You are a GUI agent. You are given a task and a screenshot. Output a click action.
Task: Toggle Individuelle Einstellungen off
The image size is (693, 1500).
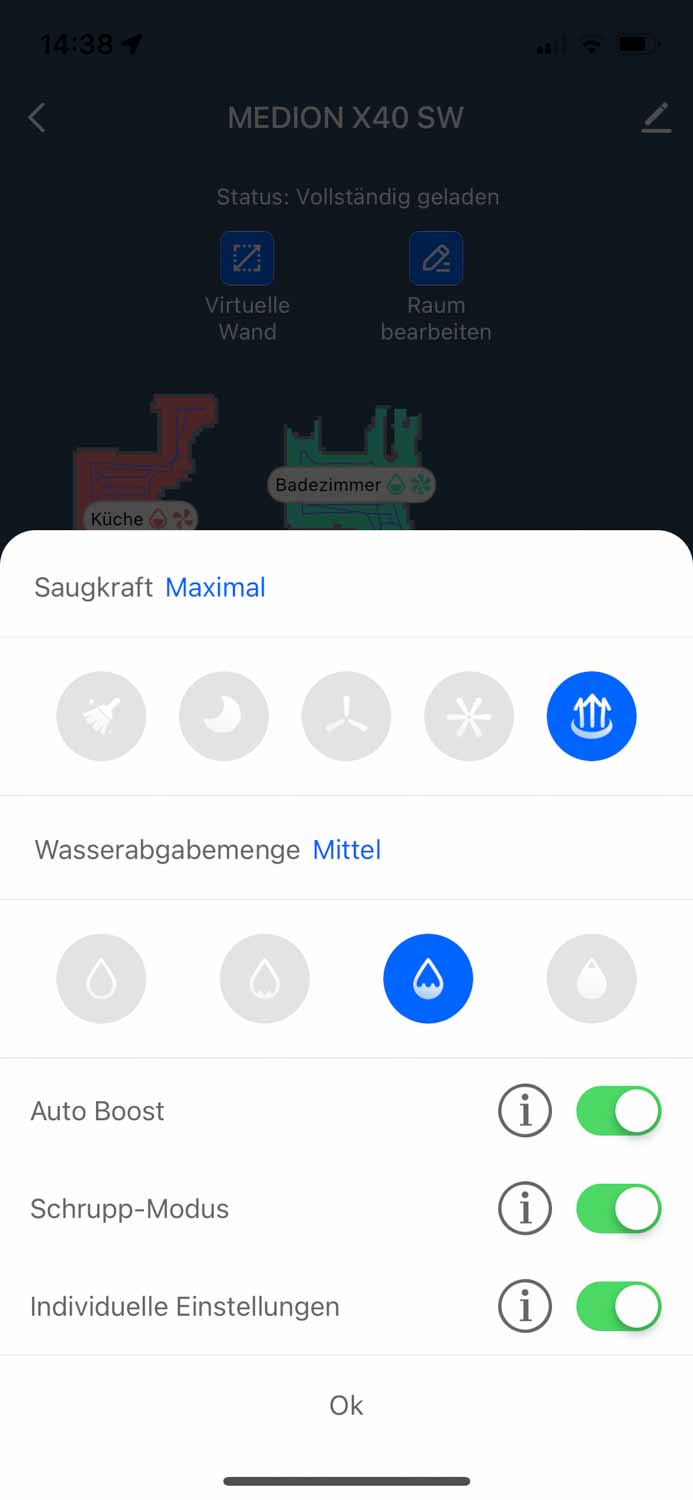click(619, 1307)
